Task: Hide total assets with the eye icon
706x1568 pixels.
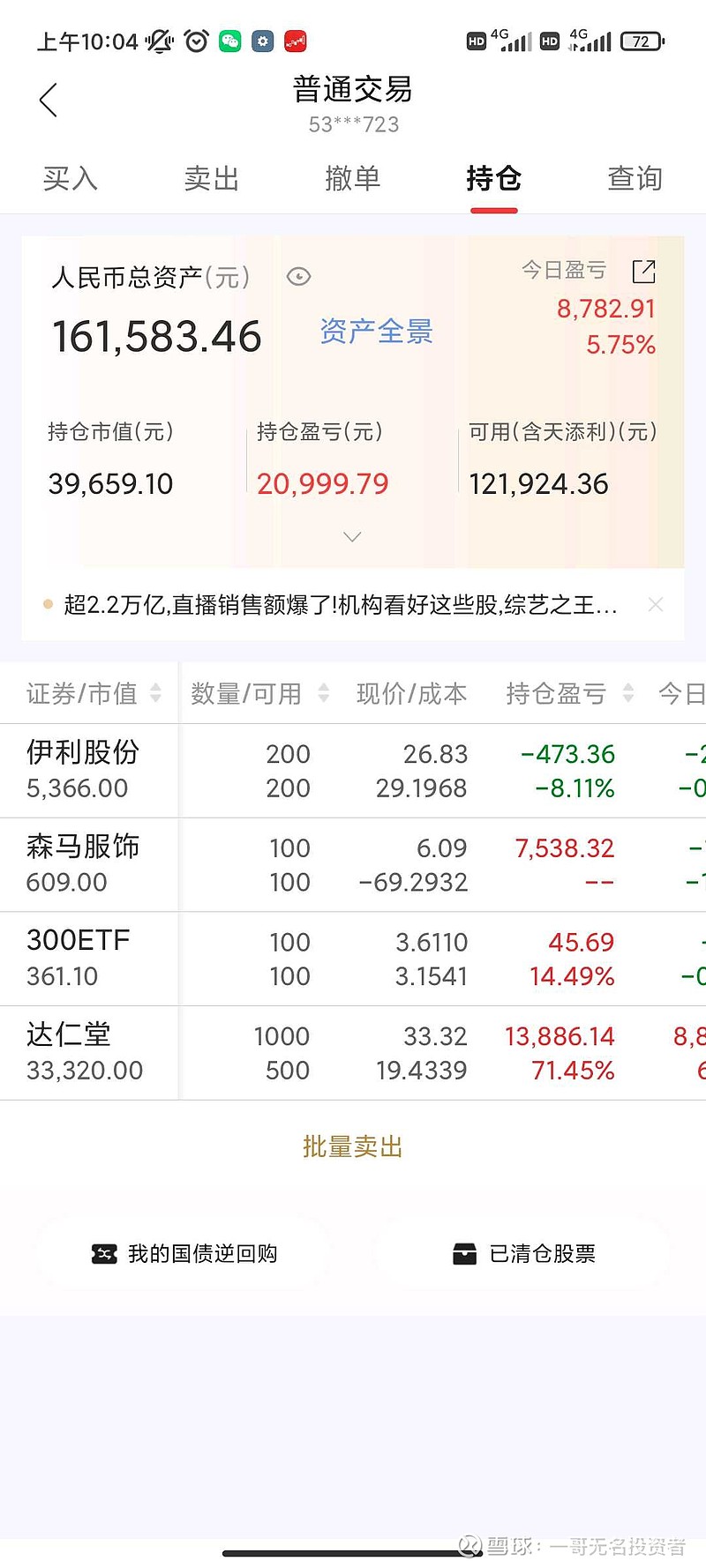Action: pyautogui.click(x=299, y=277)
